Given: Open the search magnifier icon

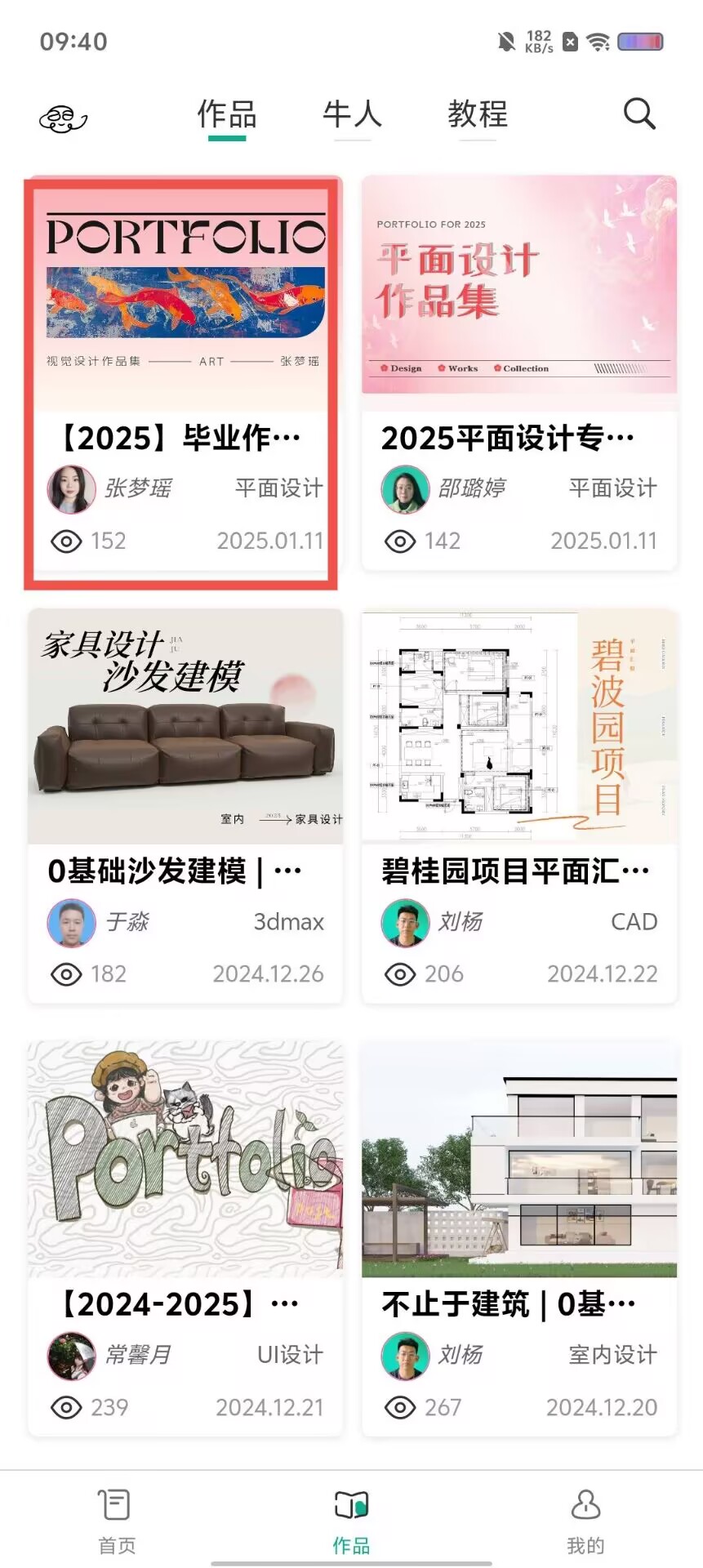Looking at the screenshot, I should (639, 114).
